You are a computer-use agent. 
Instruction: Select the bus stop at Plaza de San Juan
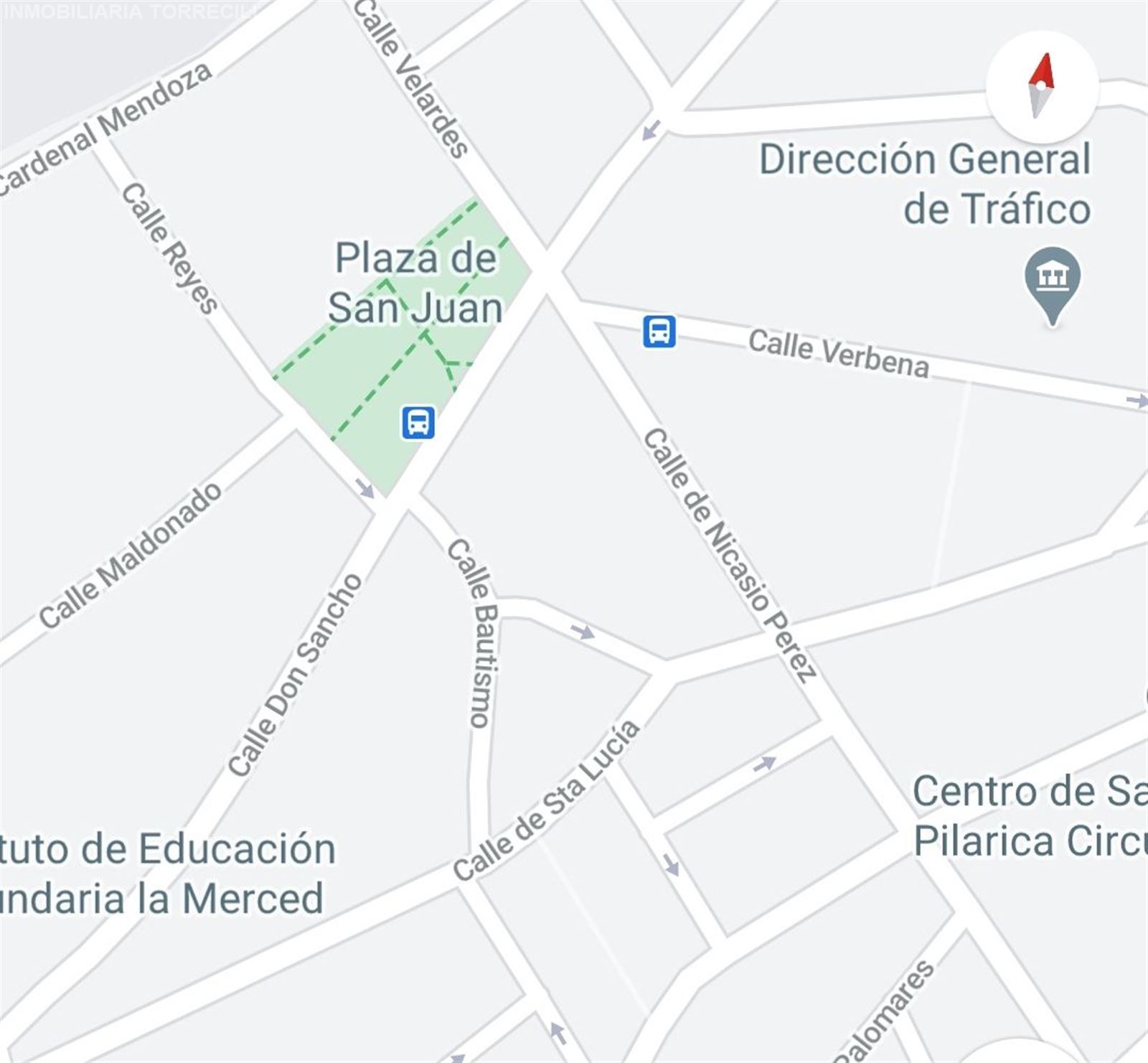tap(418, 422)
